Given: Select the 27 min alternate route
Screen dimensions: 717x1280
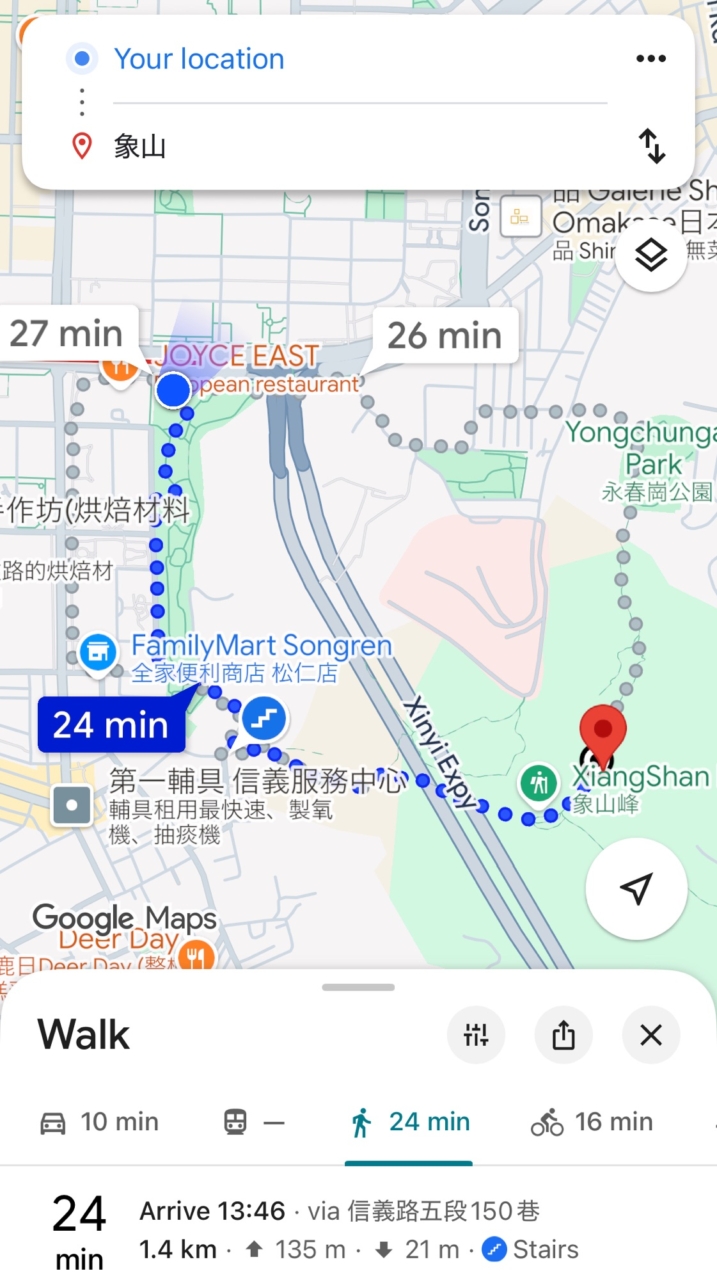Looking at the screenshot, I should pos(67,334).
